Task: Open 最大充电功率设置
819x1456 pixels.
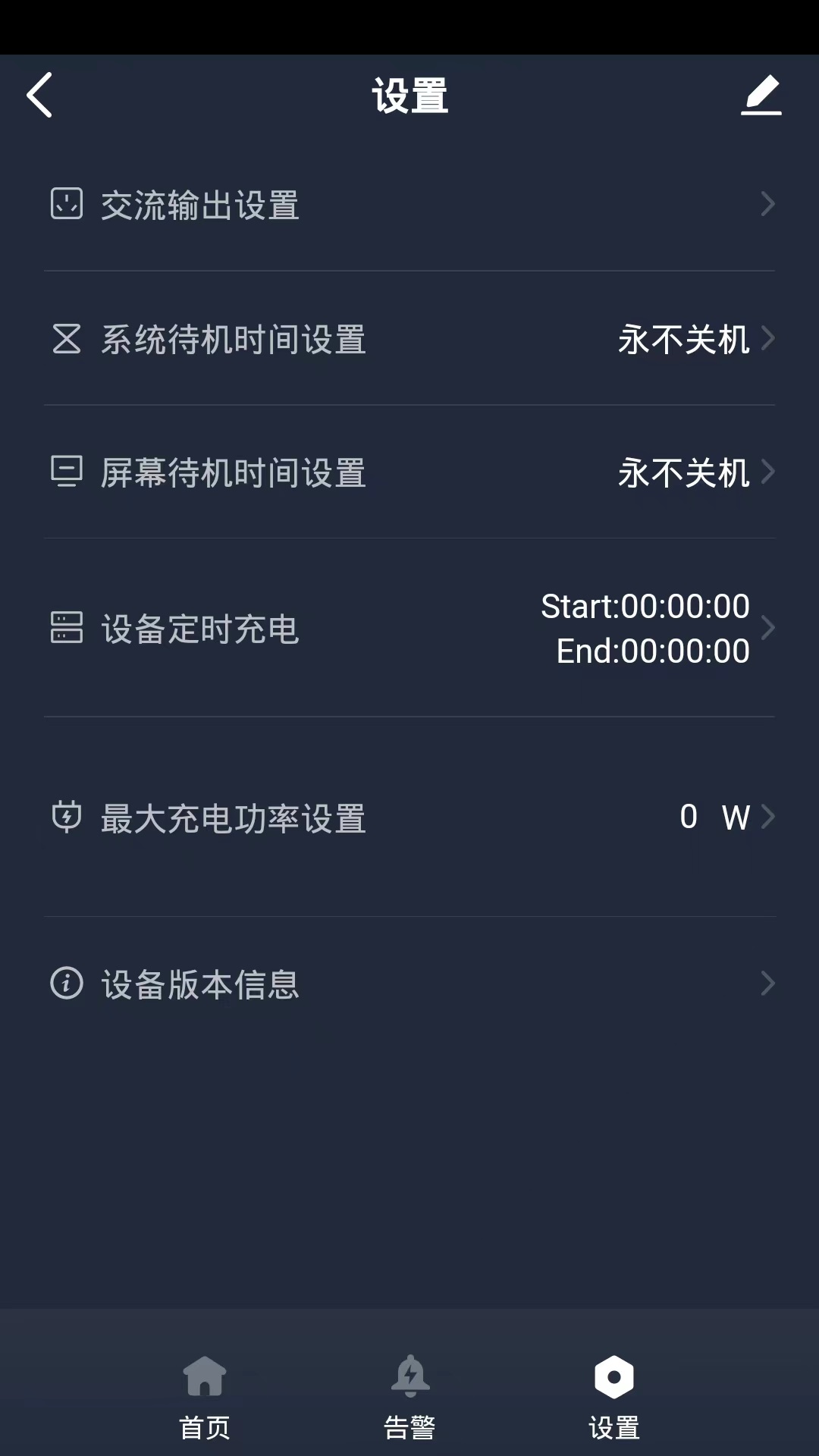Action: tap(409, 817)
